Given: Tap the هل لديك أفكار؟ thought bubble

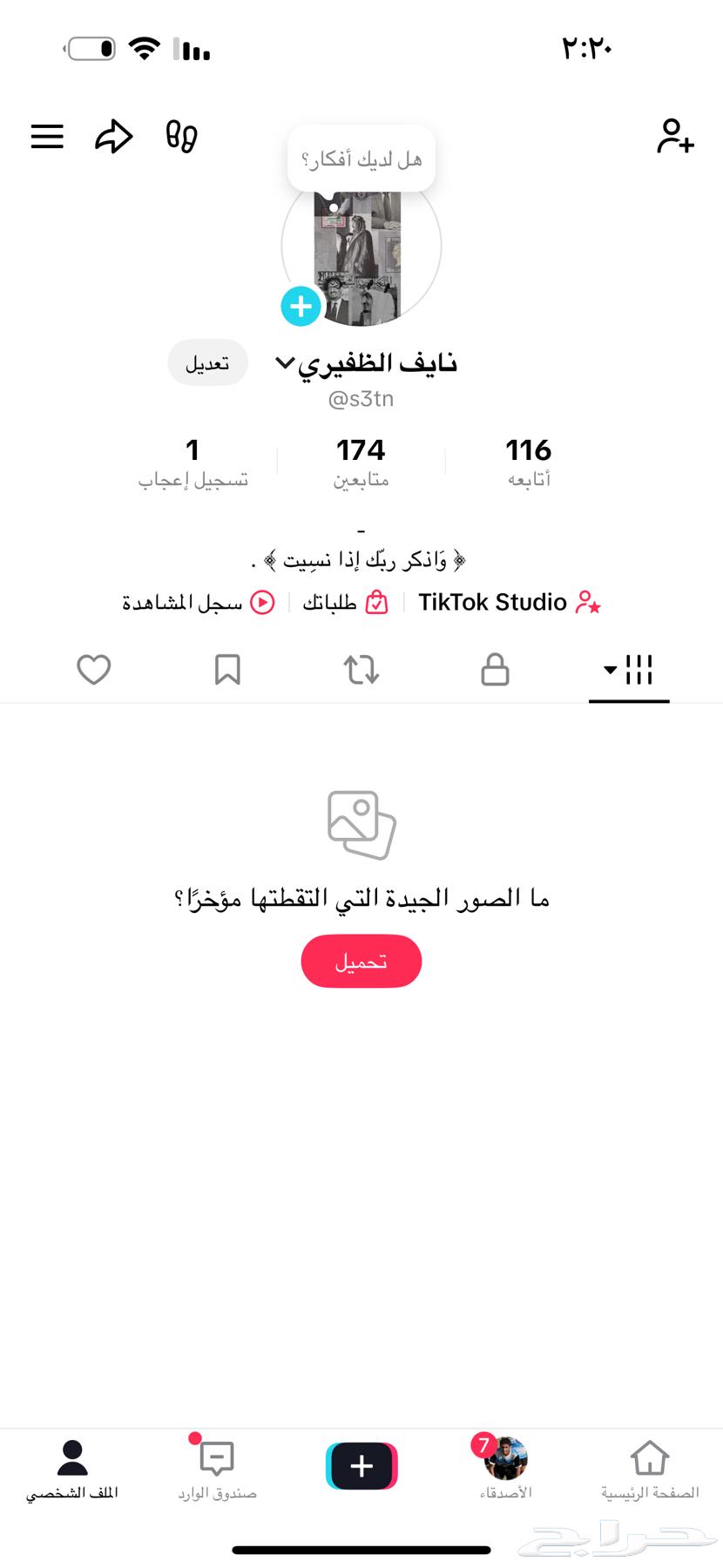Looking at the screenshot, I should (361, 157).
